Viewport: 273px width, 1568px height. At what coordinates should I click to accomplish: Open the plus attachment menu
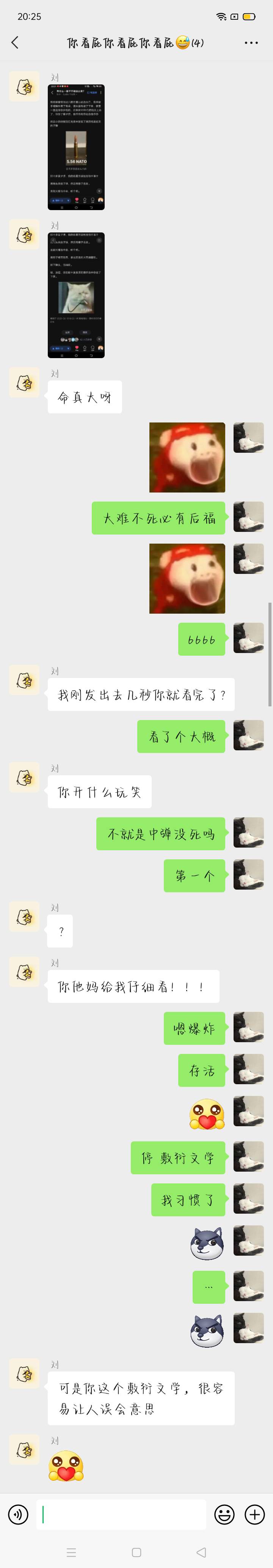click(x=254, y=1514)
